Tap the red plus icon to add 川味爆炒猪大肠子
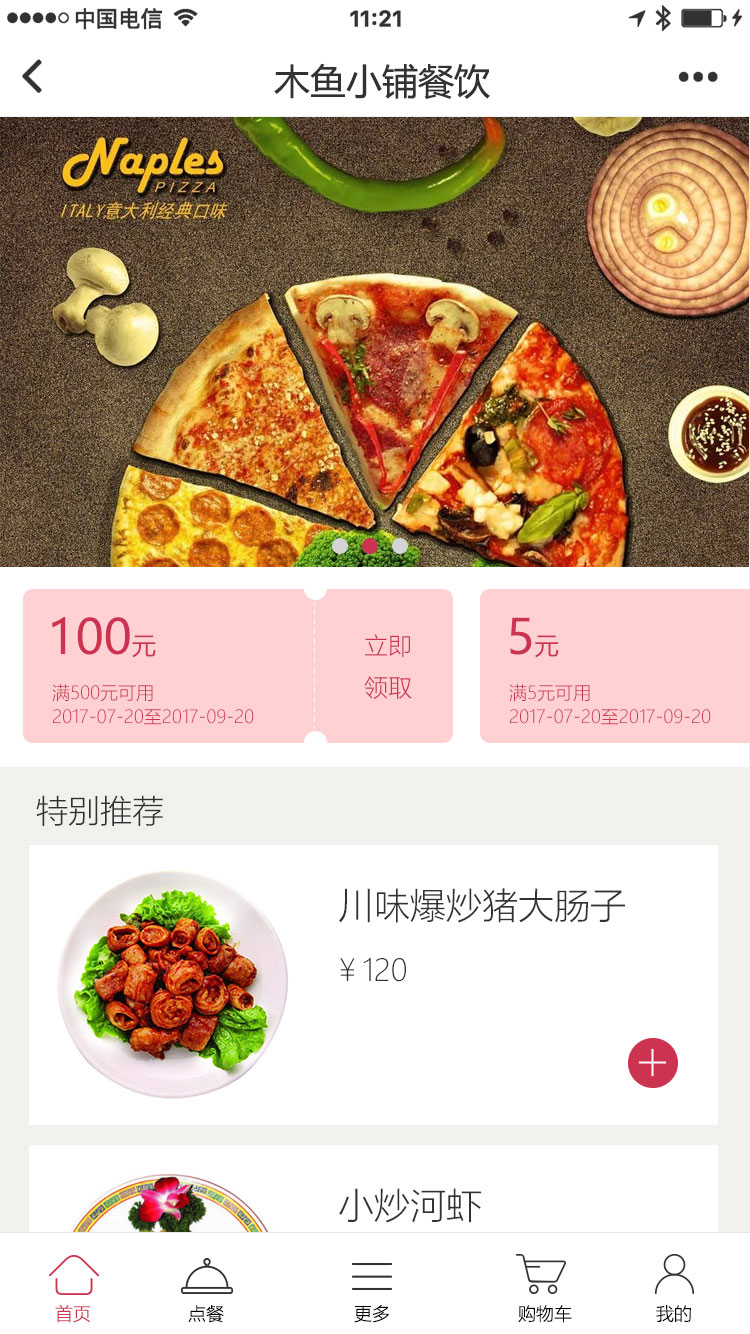The image size is (750, 1334). pos(653,1063)
